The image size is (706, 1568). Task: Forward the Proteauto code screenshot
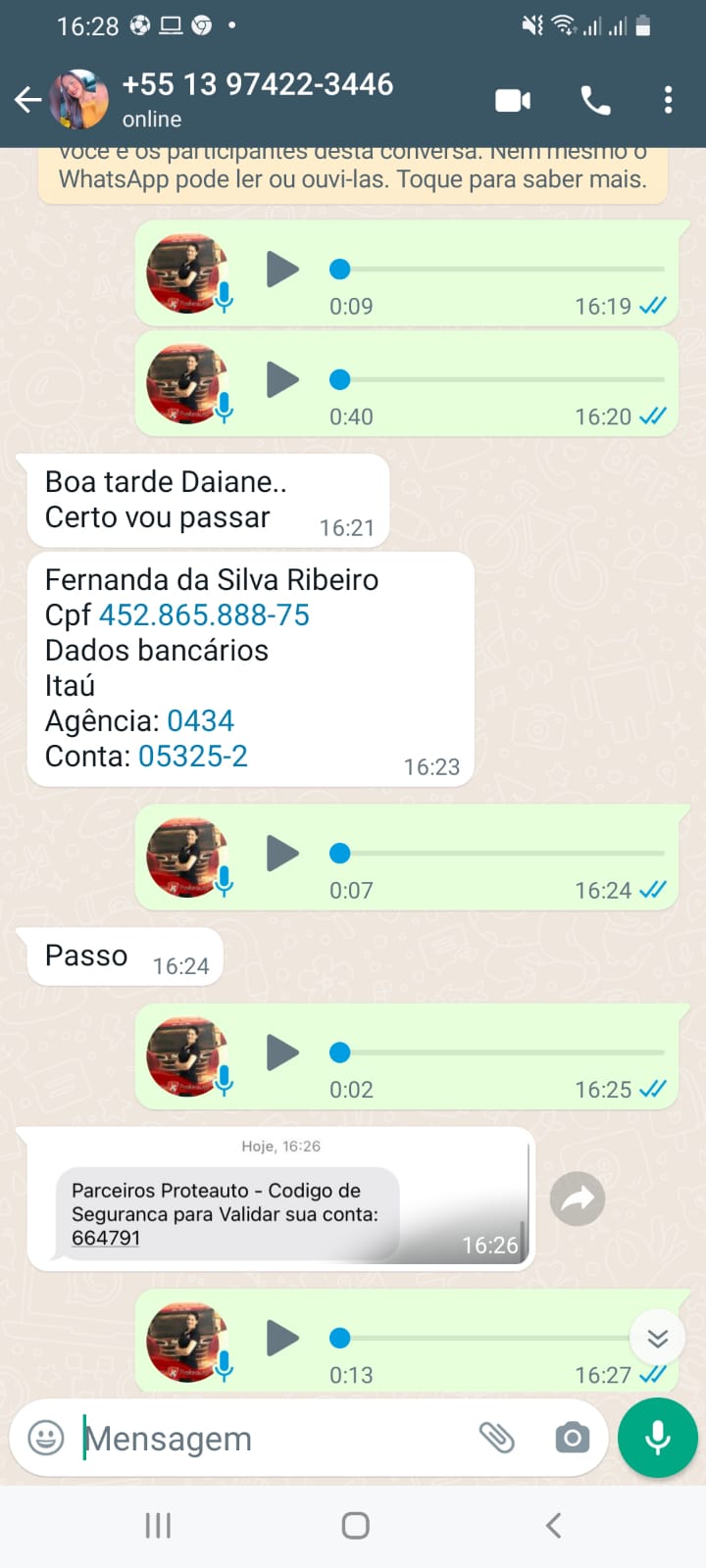pos(578,1199)
